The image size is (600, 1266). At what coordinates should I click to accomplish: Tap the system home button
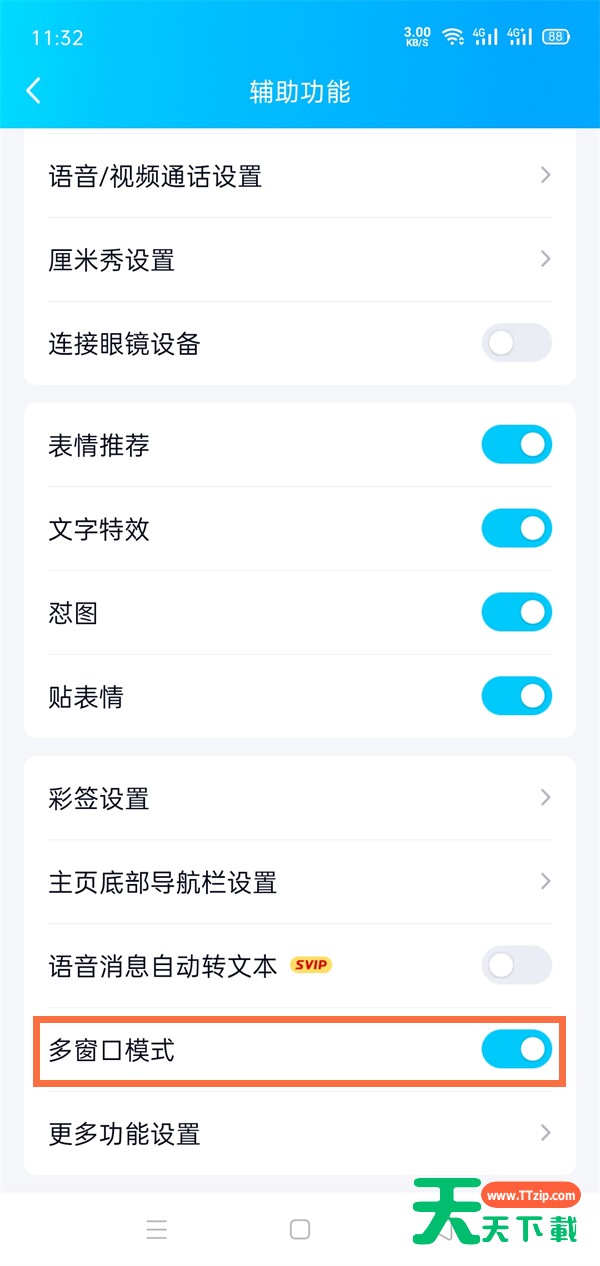click(x=300, y=1229)
